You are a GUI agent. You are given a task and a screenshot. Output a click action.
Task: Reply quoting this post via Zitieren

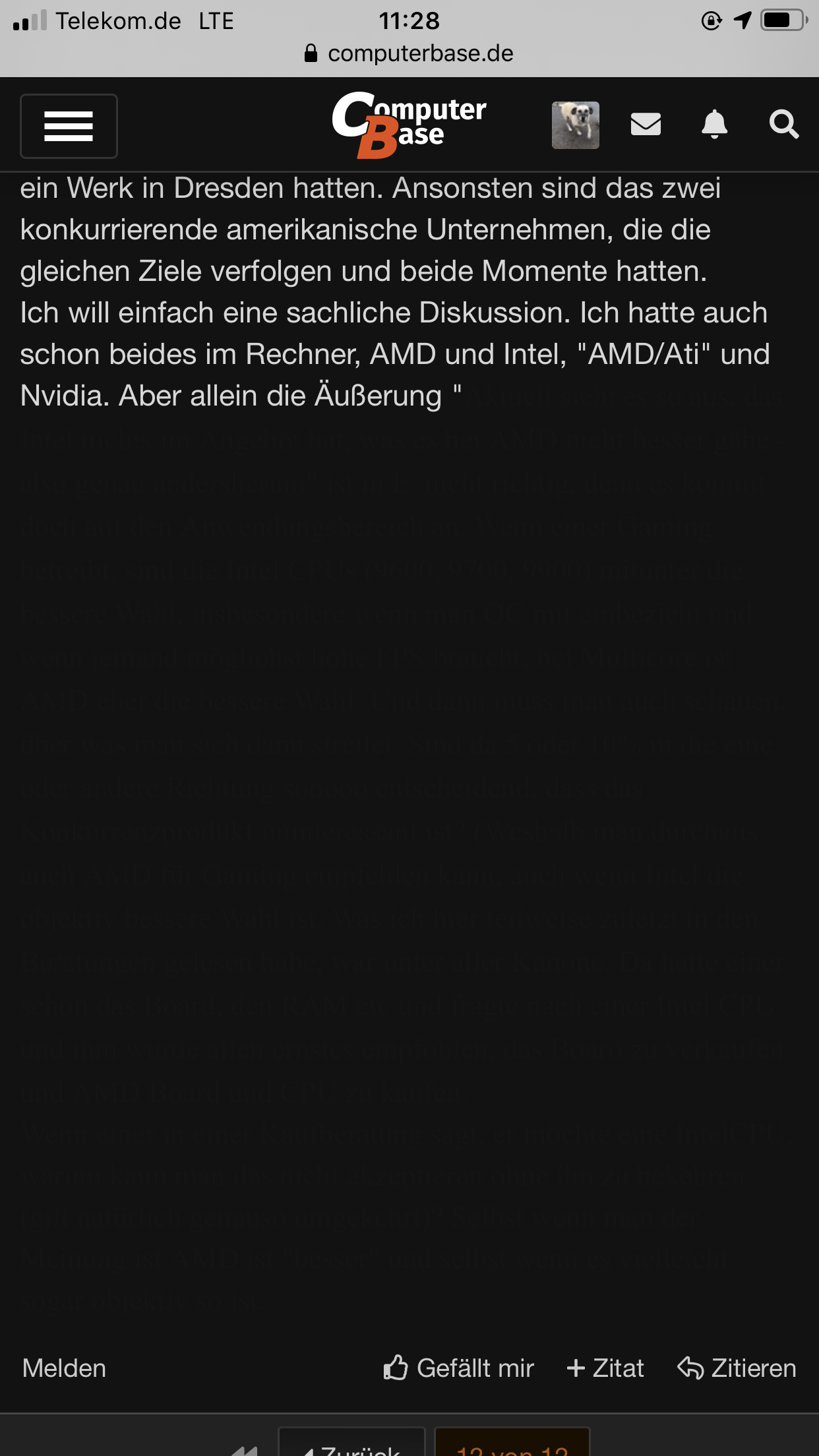pyautogui.click(x=737, y=1368)
